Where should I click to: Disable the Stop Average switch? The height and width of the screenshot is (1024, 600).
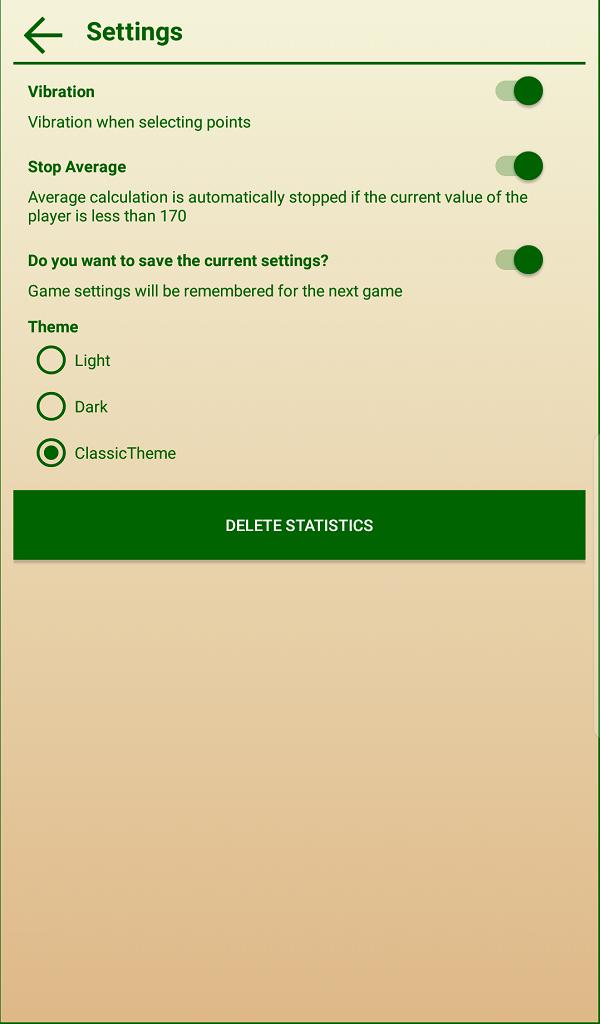point(519,166)
